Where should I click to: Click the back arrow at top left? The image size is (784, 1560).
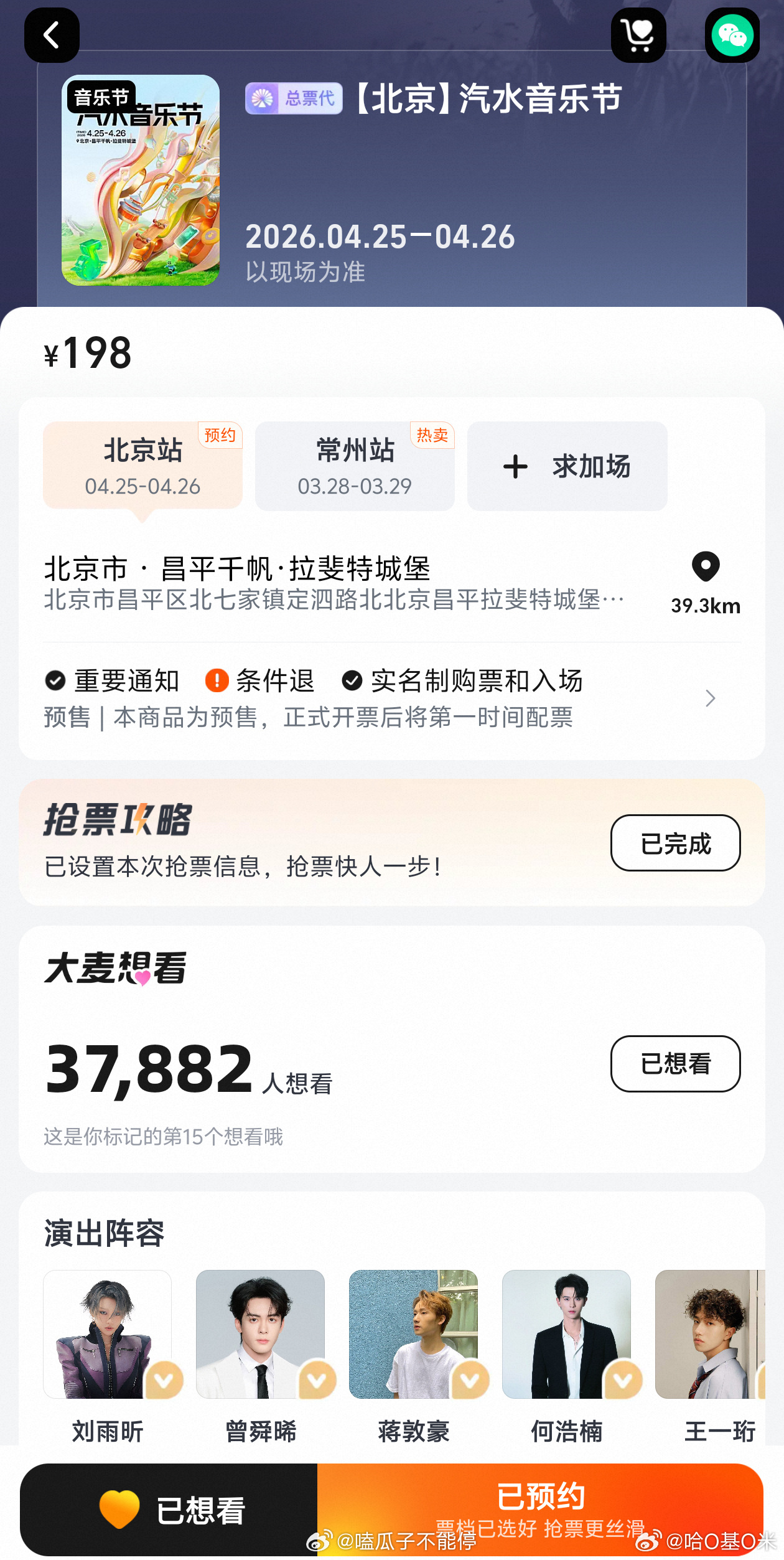click(x=52, y=35)
